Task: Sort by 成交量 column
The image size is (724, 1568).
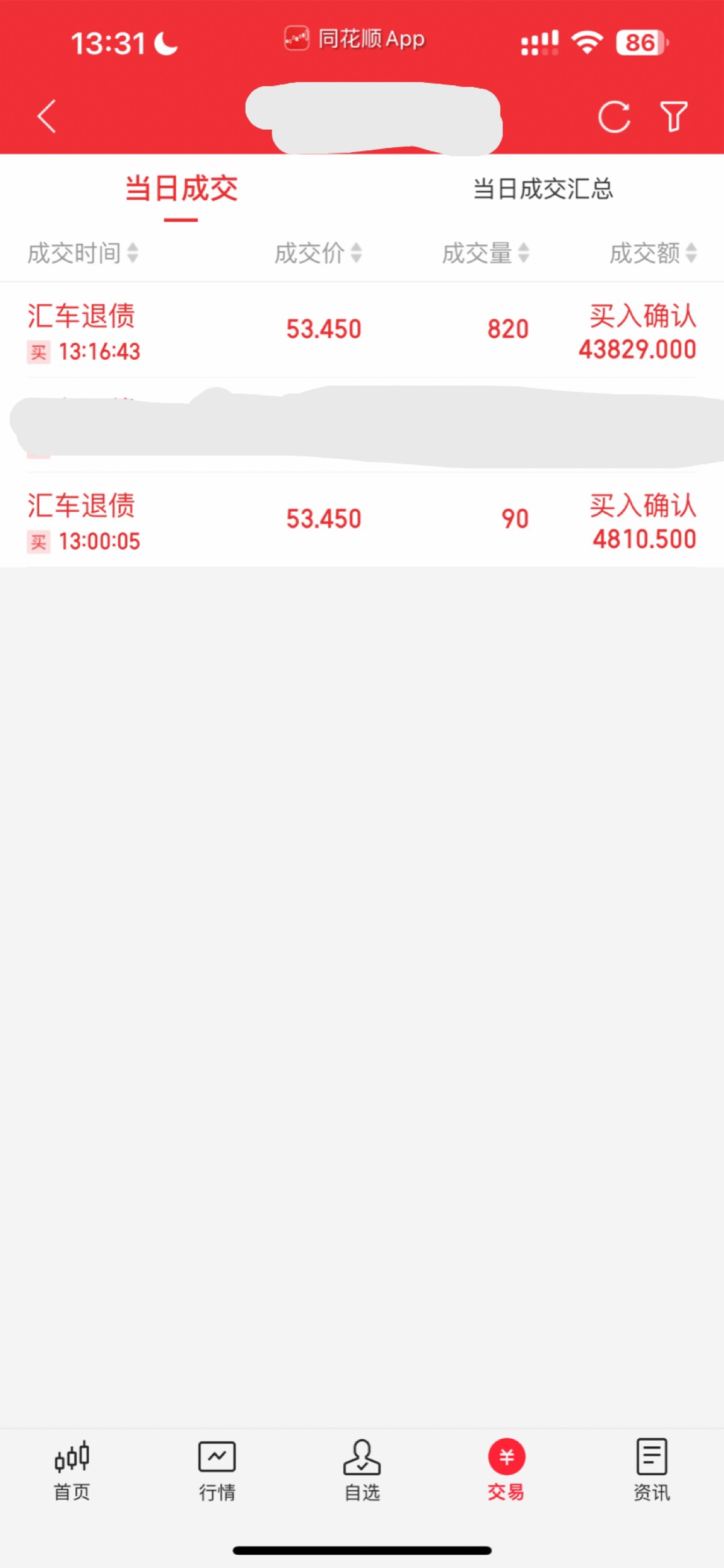Action: tap(485, 253)
